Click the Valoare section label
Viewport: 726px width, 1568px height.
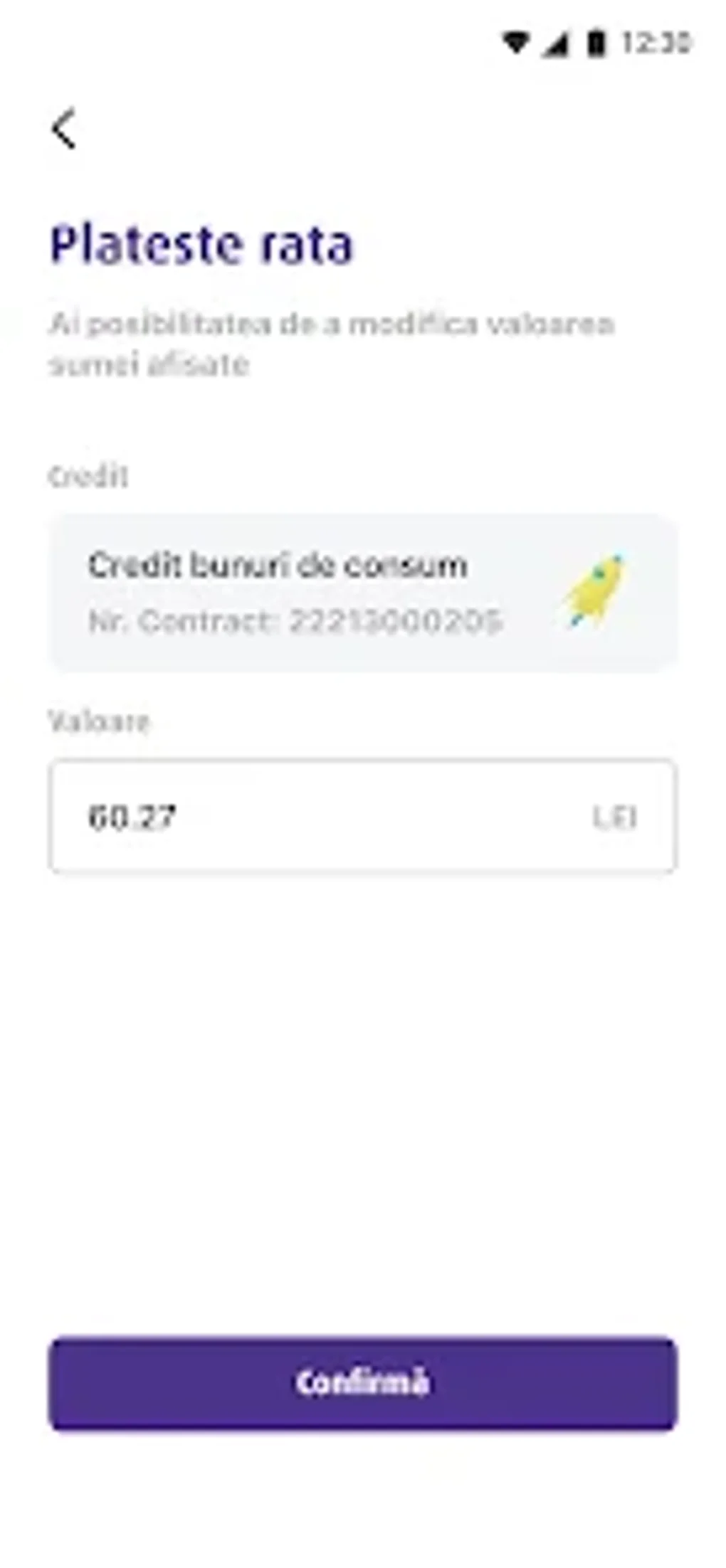(98, 722)
